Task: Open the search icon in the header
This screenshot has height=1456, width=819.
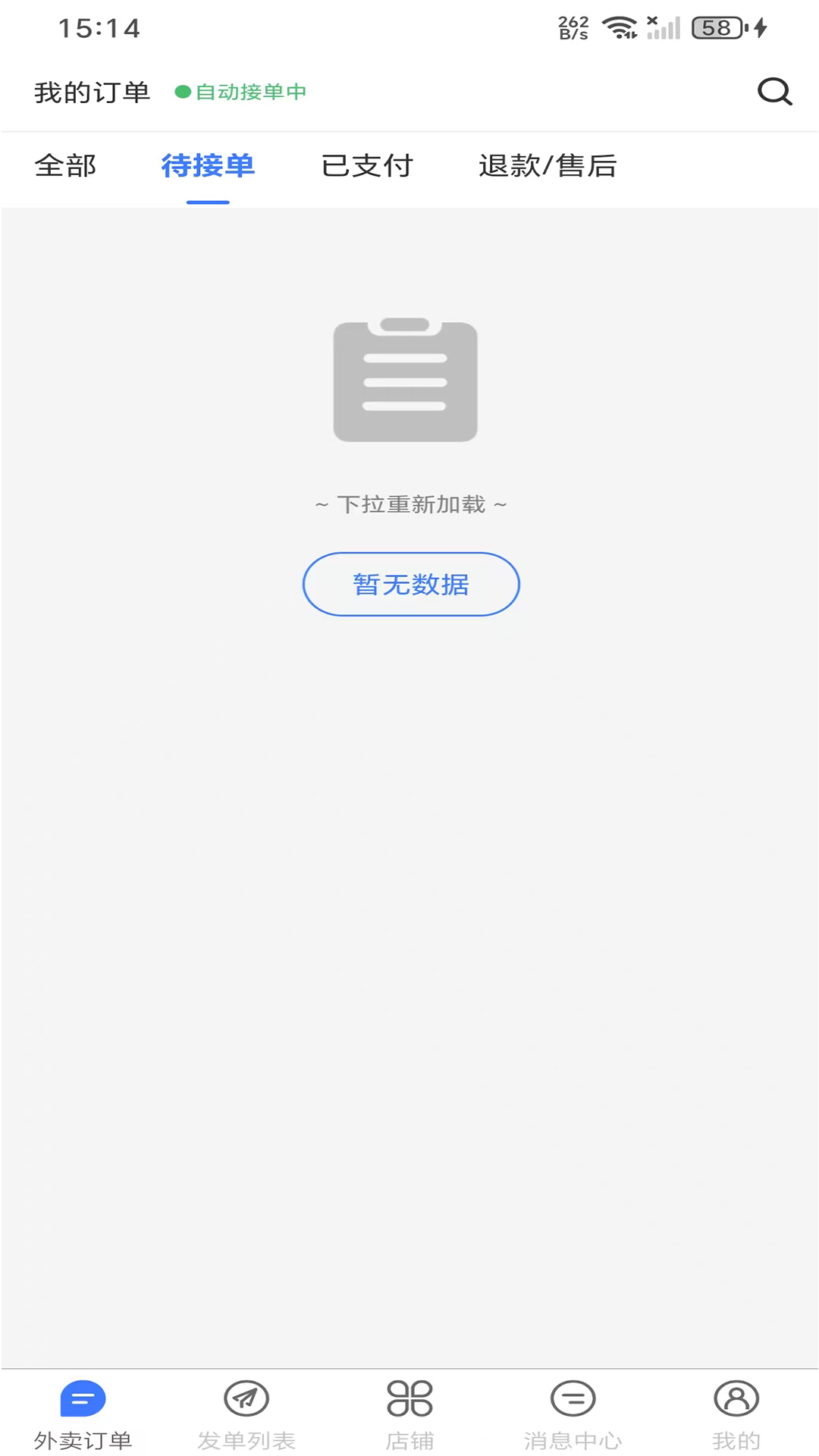Action: 774,92
